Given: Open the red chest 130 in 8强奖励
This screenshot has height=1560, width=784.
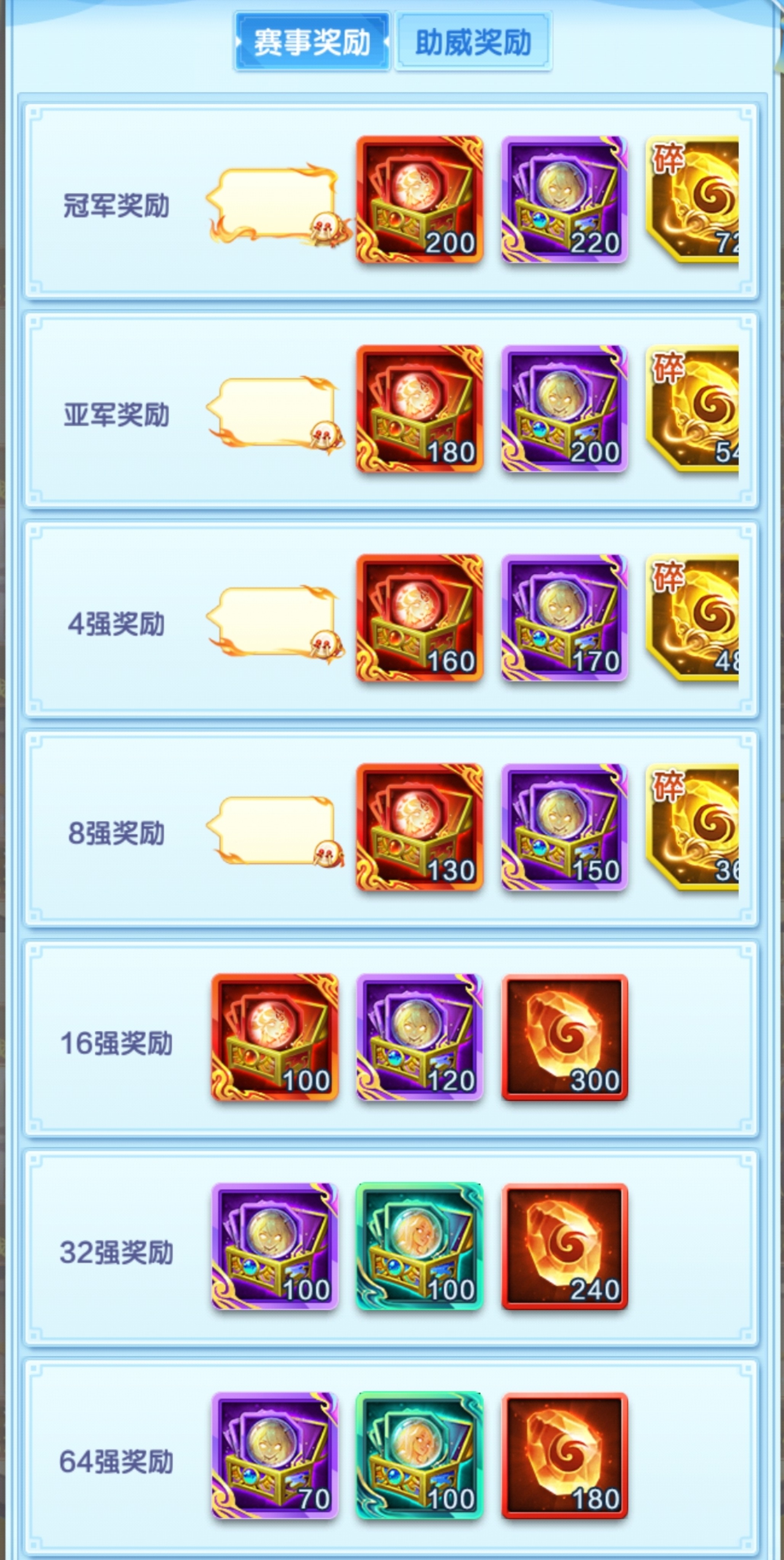Looking at the screenshot, I should pyautogui.click(x=420, y=827).
